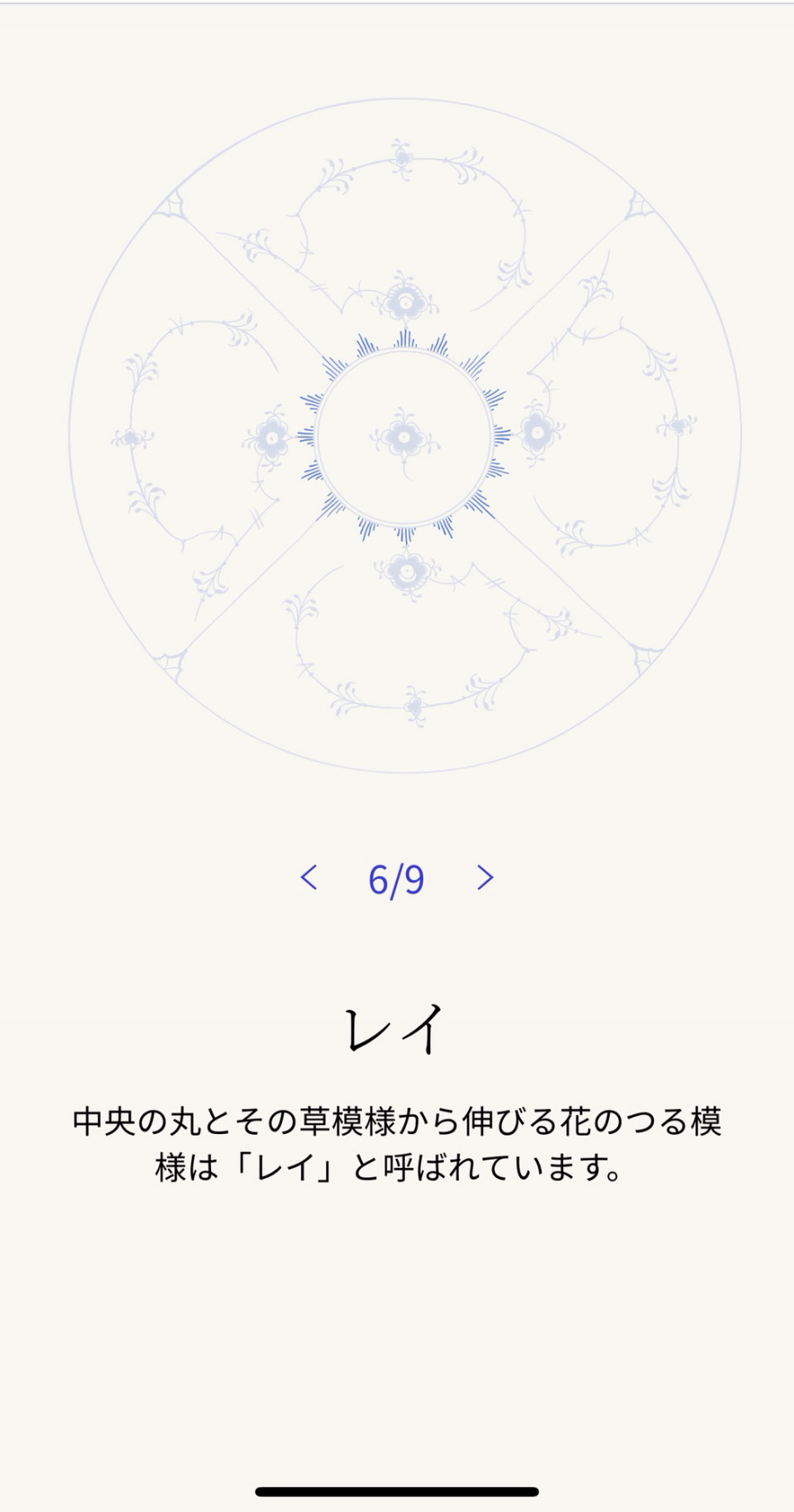
Task: Go to the previous pattern page
Action: [x=309, y=878]
